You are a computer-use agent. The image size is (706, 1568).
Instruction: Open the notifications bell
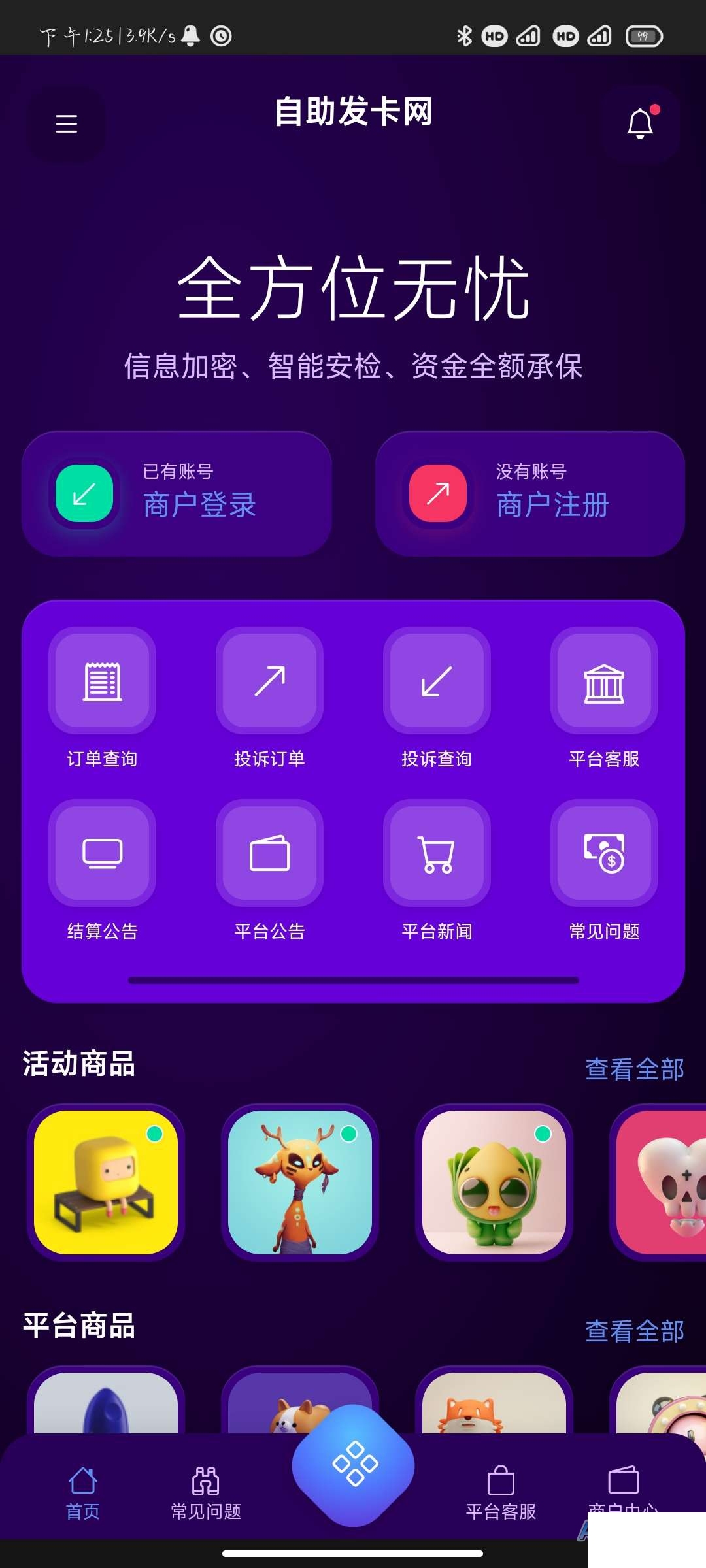(641, 123)
